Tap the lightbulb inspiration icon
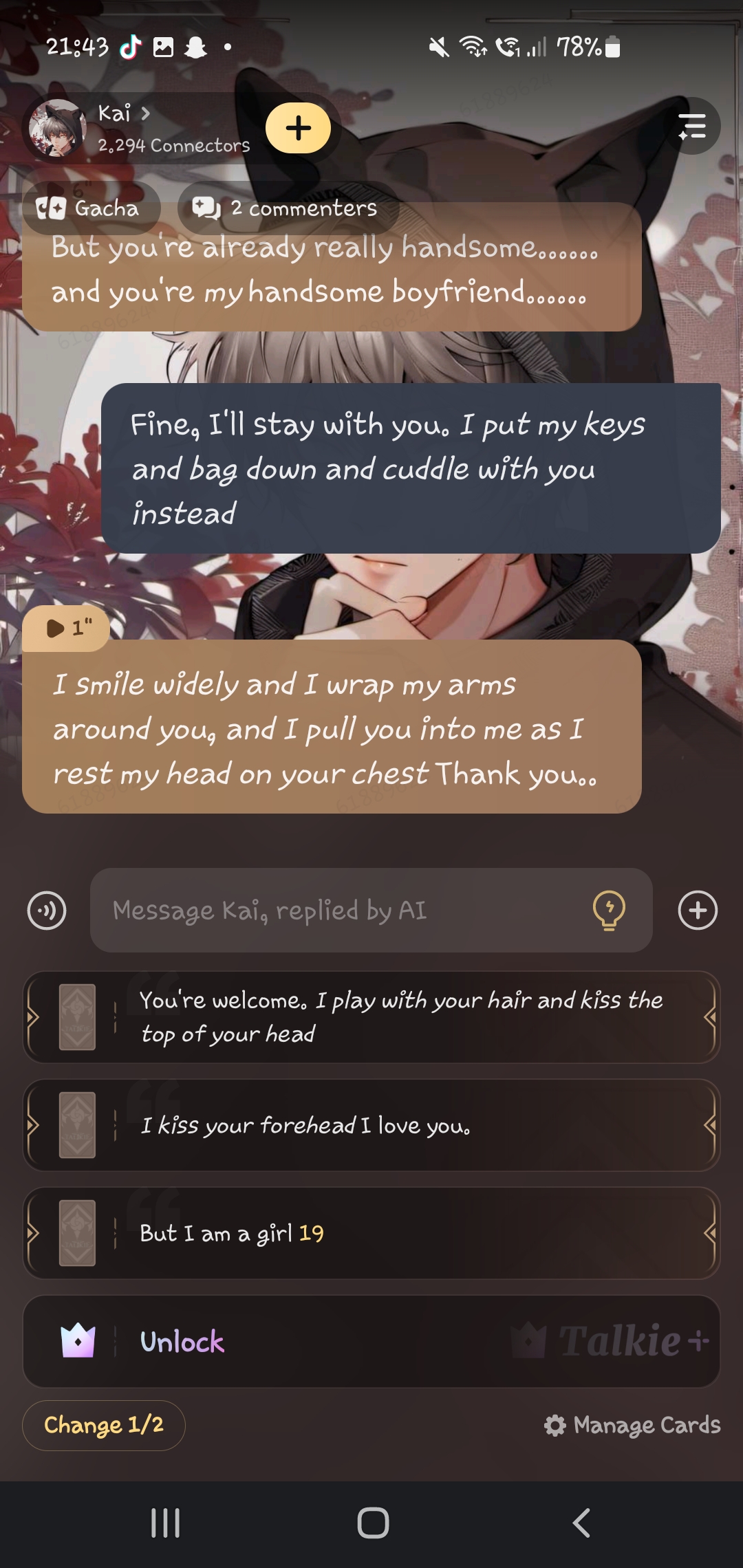 [609, 911]
